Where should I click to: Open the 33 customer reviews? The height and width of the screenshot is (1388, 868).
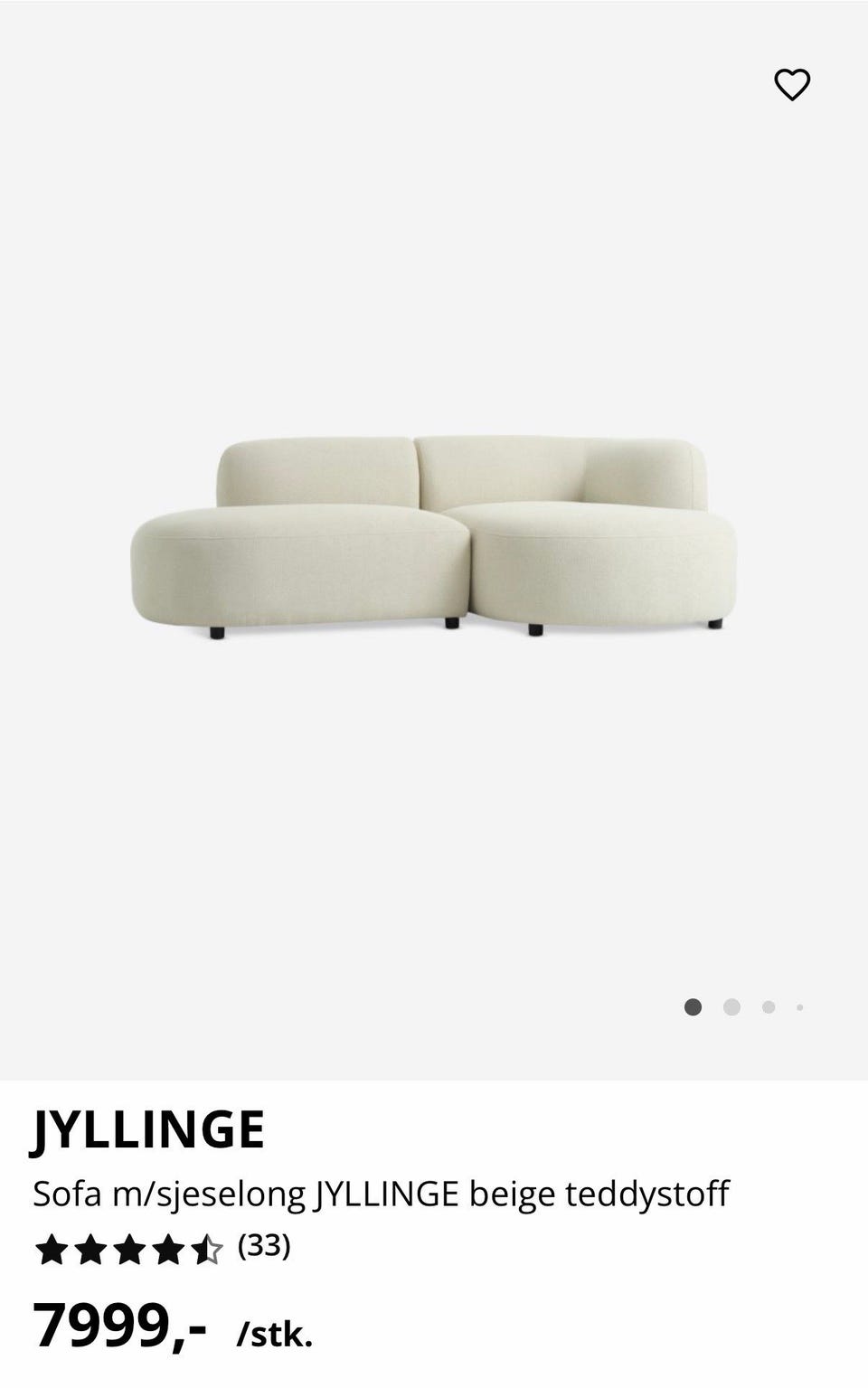[263, 1247]
